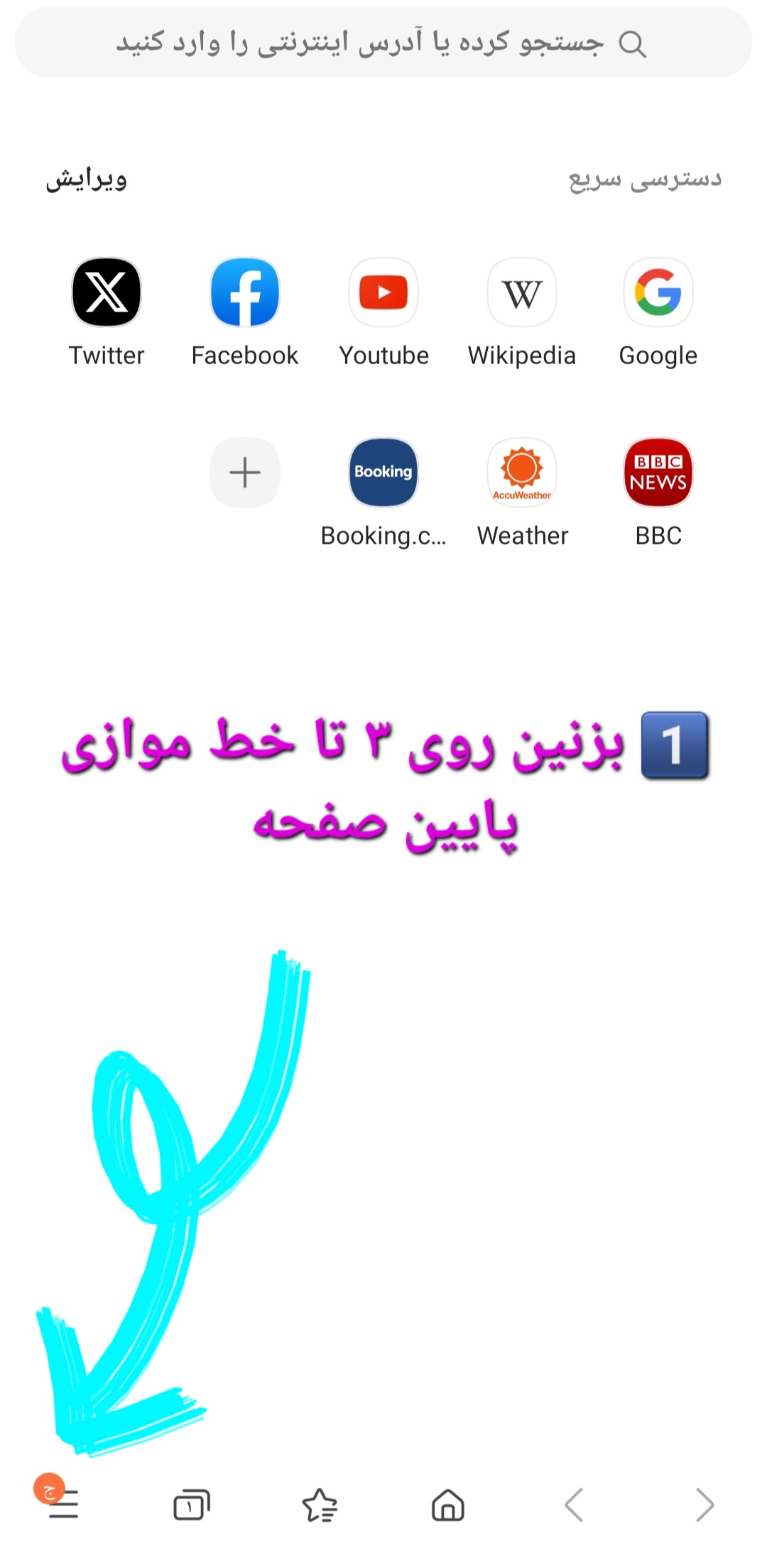
Task: Open the Google shortcut
Action: [x=658, y=292]
